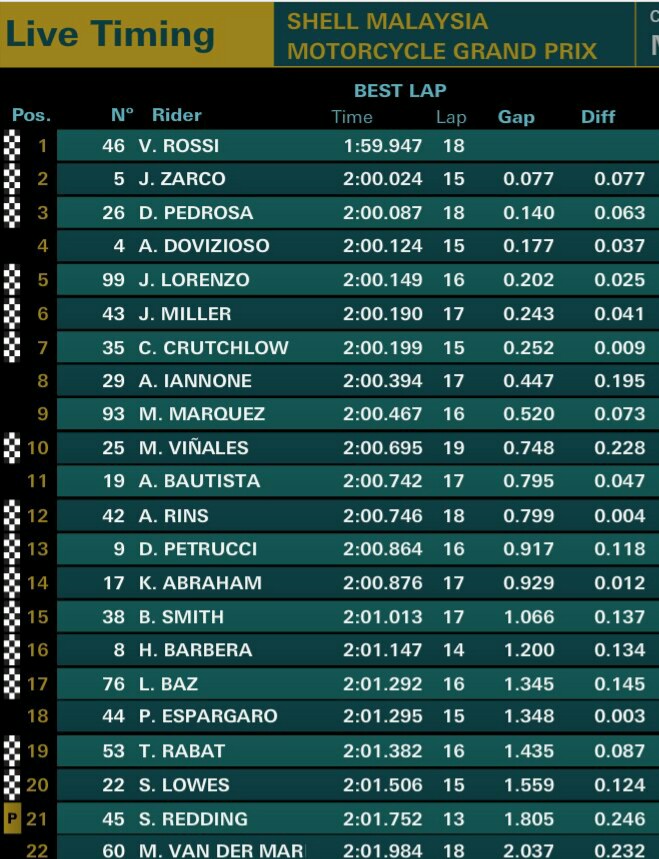Select M. Marquez's row
Image resolution: width=659 pixels, height=859 pixels.
click(x=358, y=414)
